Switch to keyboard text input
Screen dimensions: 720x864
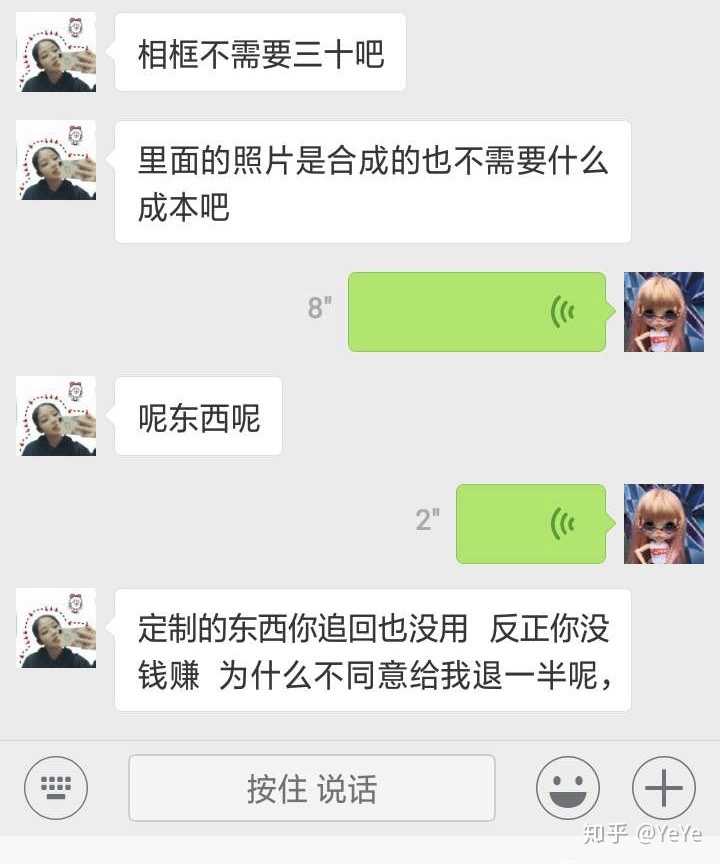[x=56, y=788]
